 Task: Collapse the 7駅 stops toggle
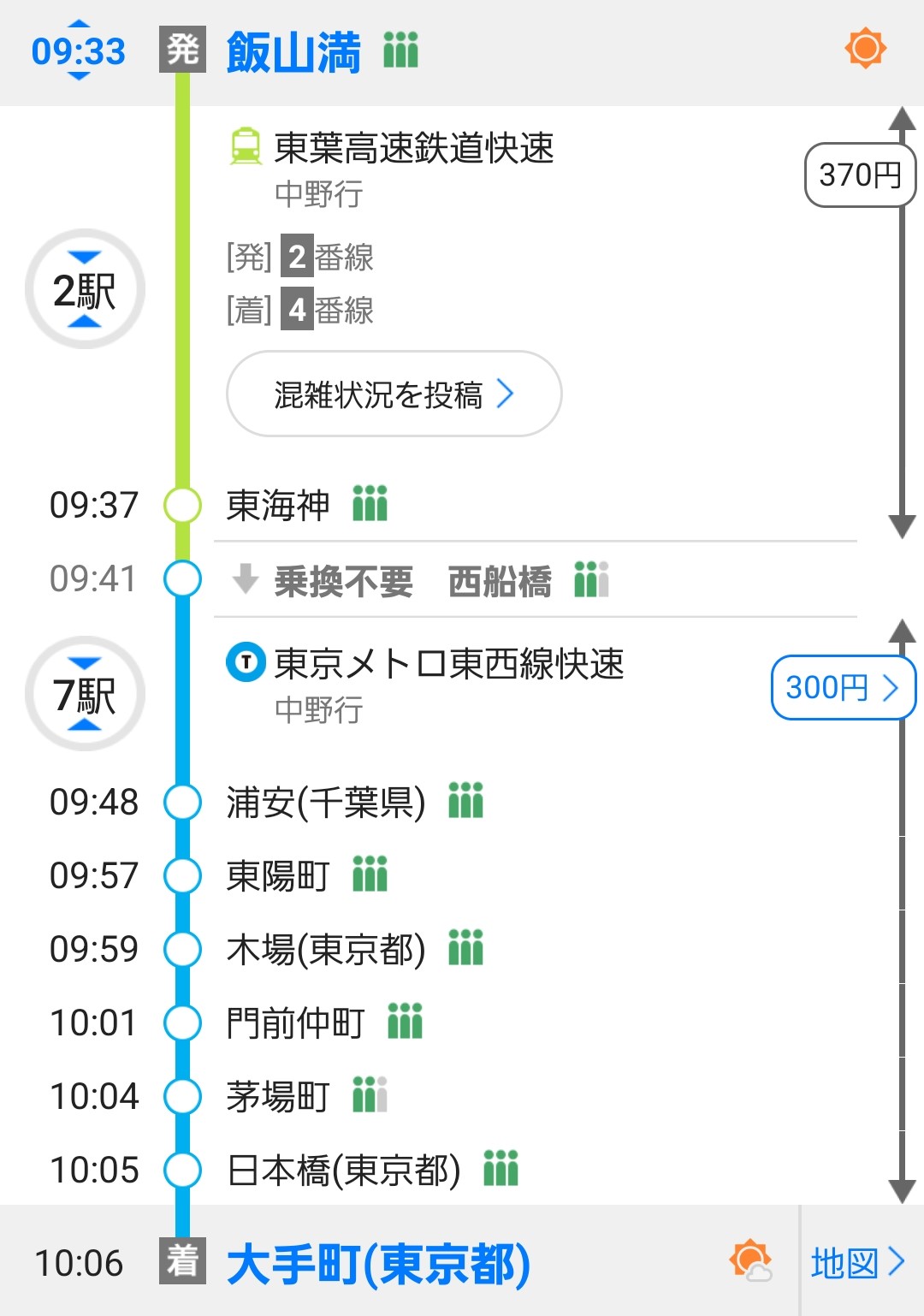tap(85, 694)
